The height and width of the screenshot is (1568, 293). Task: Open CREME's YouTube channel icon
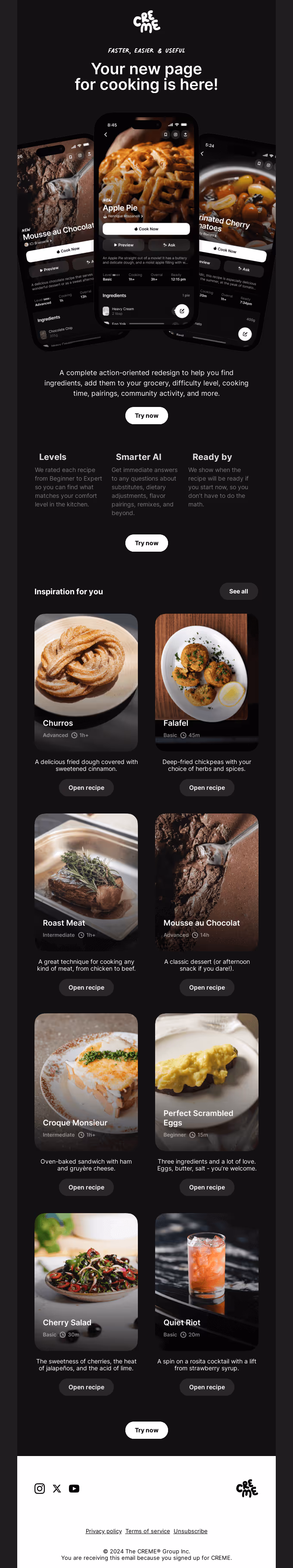(74, 1488)
